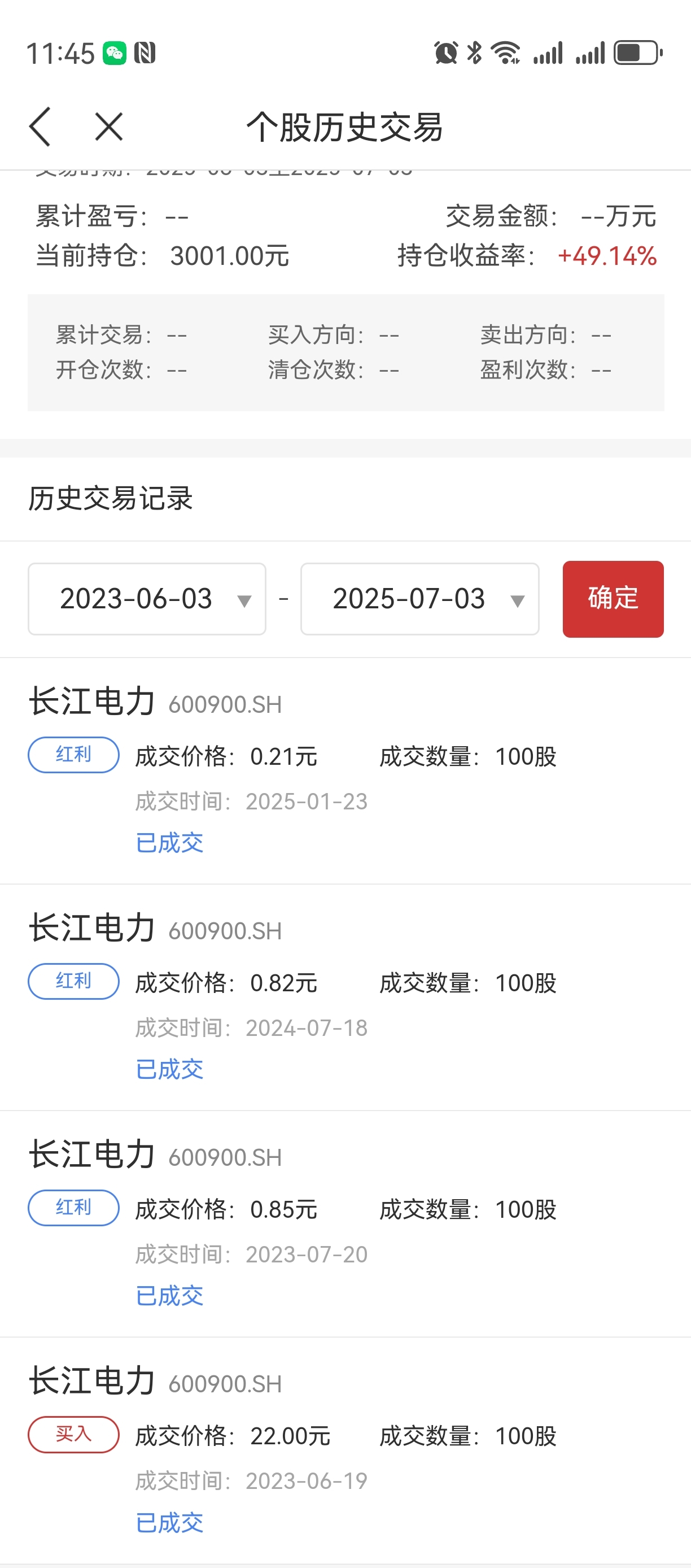This screenshot has height=1568, width=691.
Task: Open the end date picker 2025-07-03
Action: click(x=419, y=599)
